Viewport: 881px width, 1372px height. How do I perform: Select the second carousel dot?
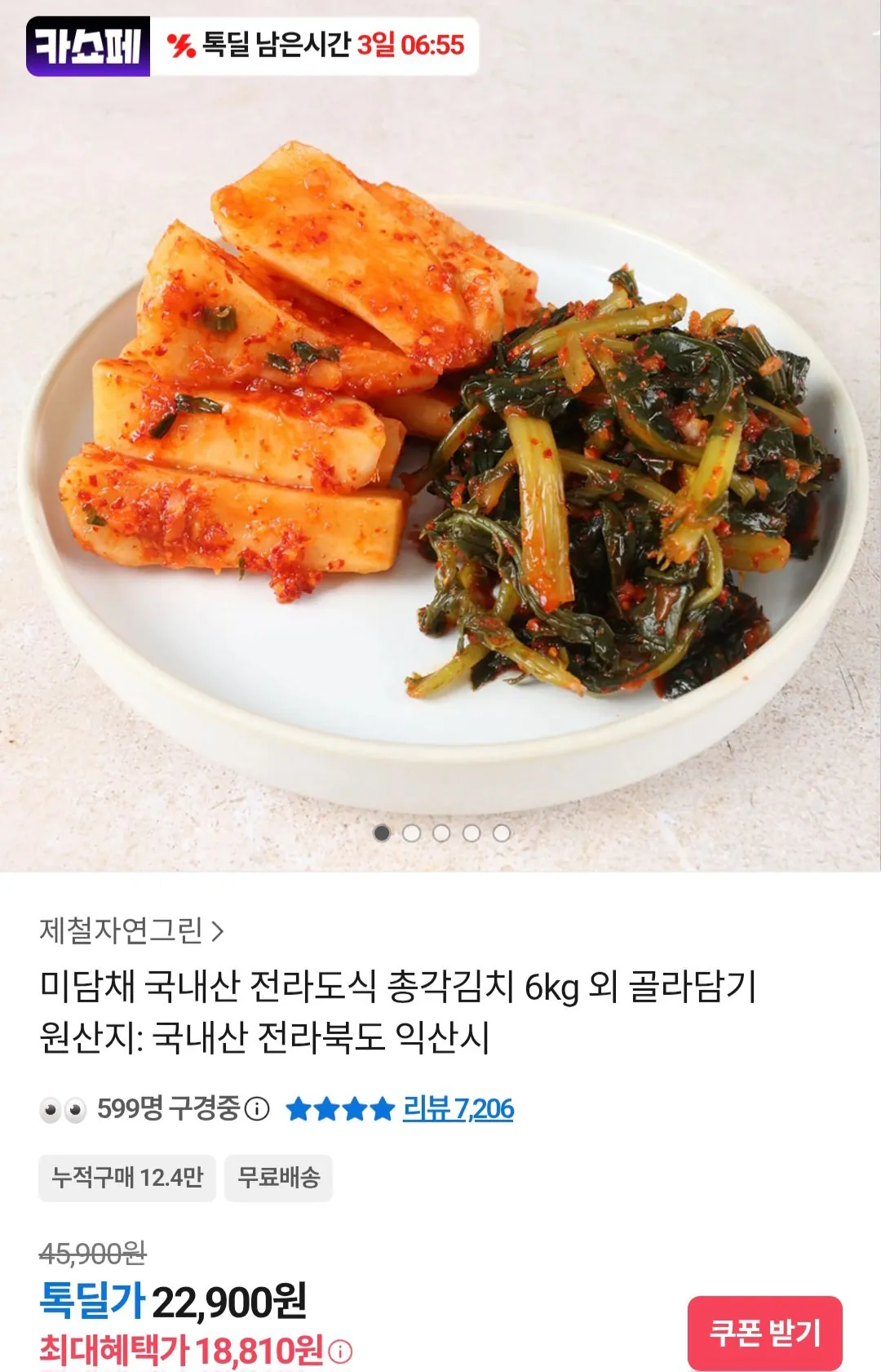410,831
